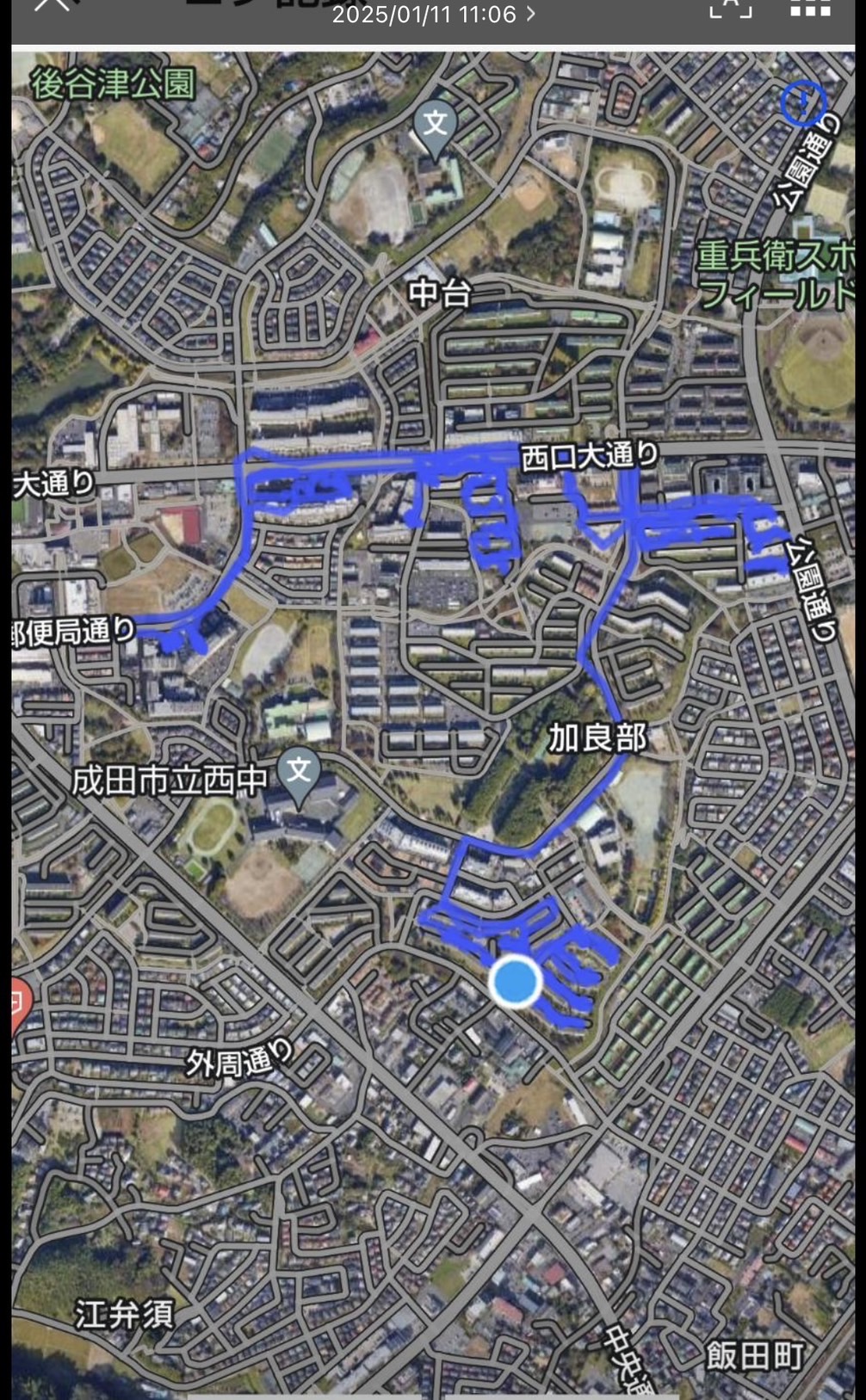
Task: Tap the text recognition frame icon
Action: pos(730,9)
